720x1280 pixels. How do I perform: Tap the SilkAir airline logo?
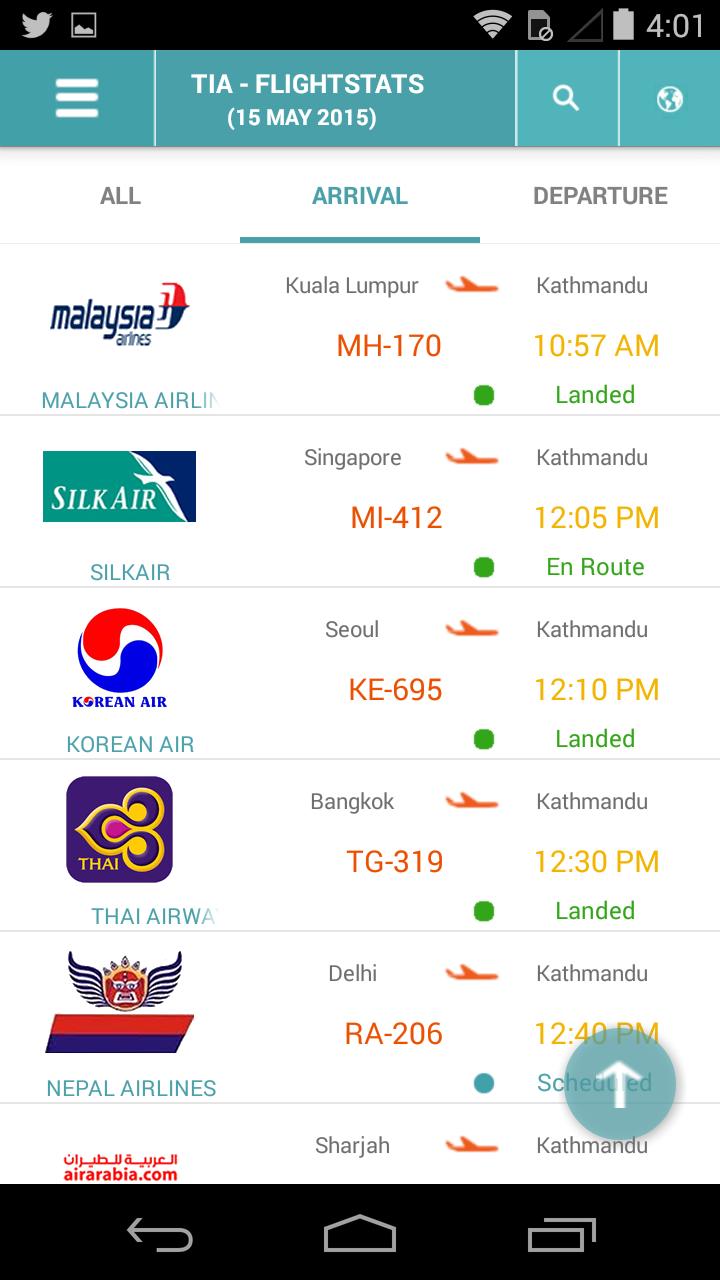click(119, 487)
